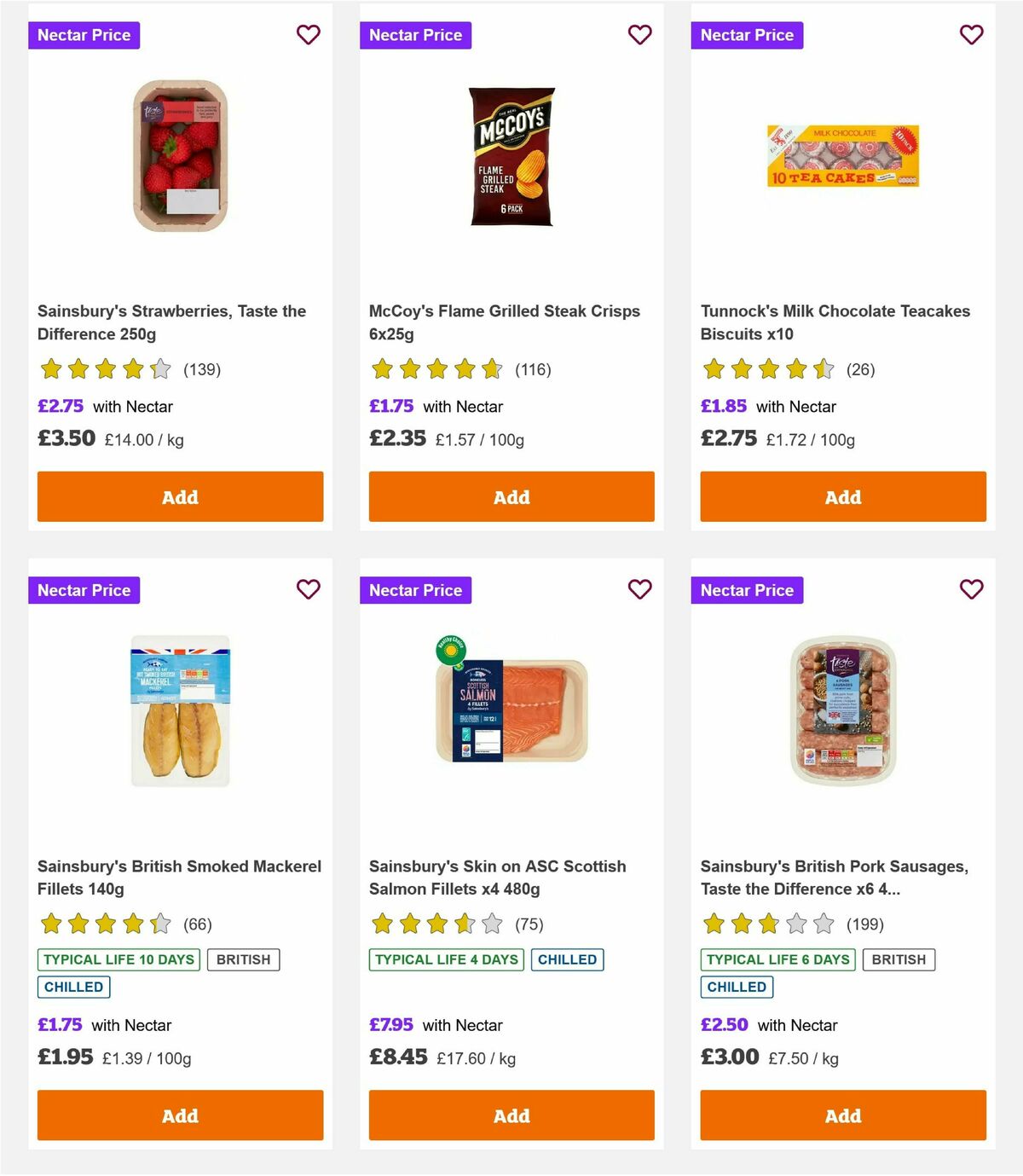Click the CHILLED tag on the mackerel card
This screenshot has height=1176, width=1023.
point(73,987)
